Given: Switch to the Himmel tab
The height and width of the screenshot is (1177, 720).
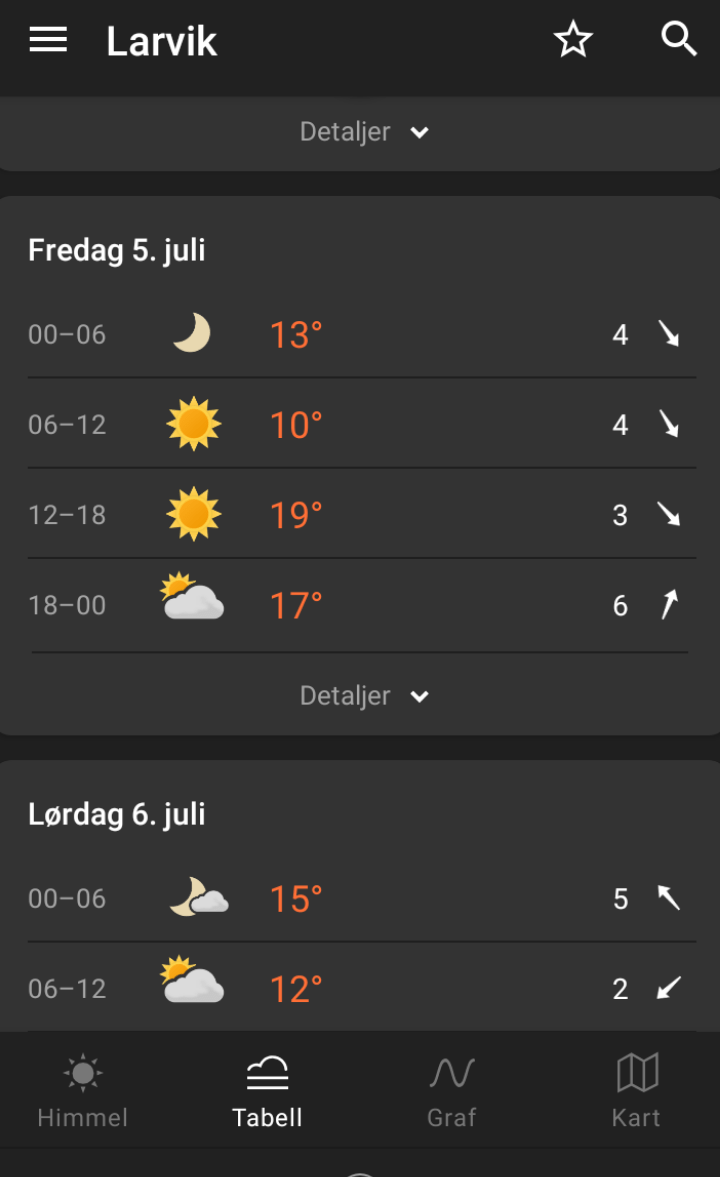Looking at the screenshot, I should pos(83,1090).
